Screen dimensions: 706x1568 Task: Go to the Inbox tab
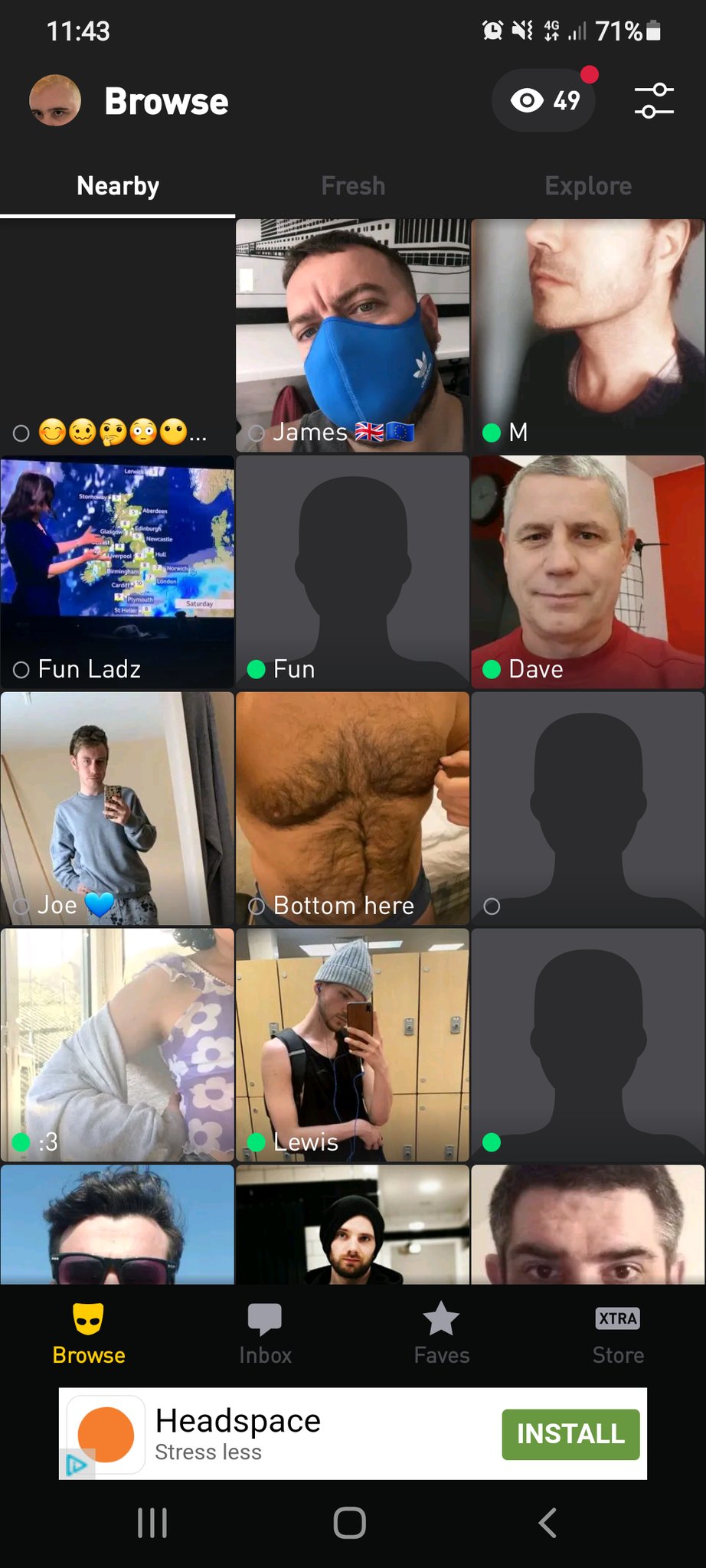[265, 1334]
